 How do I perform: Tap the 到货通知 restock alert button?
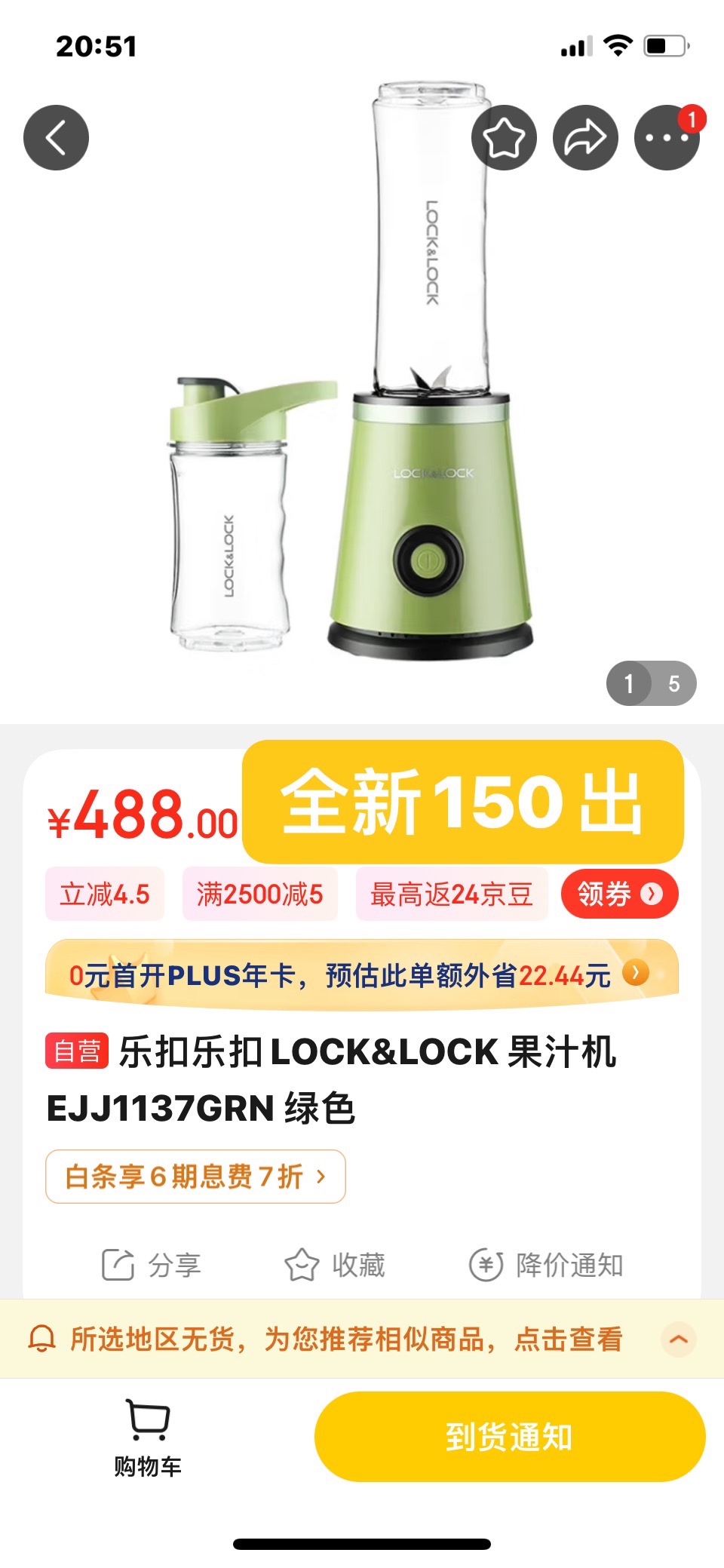click(x=509, y=1436)
